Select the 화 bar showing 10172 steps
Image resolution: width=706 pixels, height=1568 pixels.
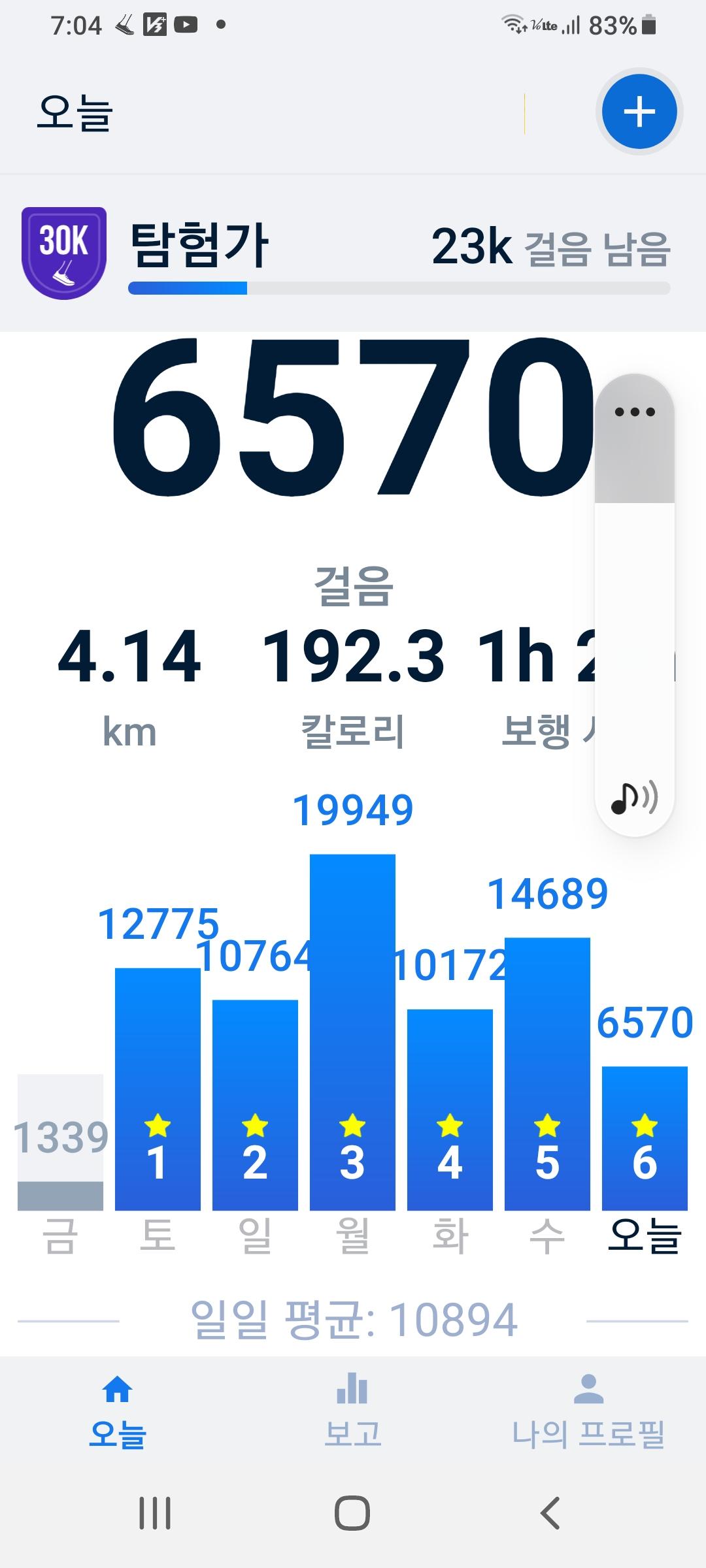click(x=450, y=1109)
